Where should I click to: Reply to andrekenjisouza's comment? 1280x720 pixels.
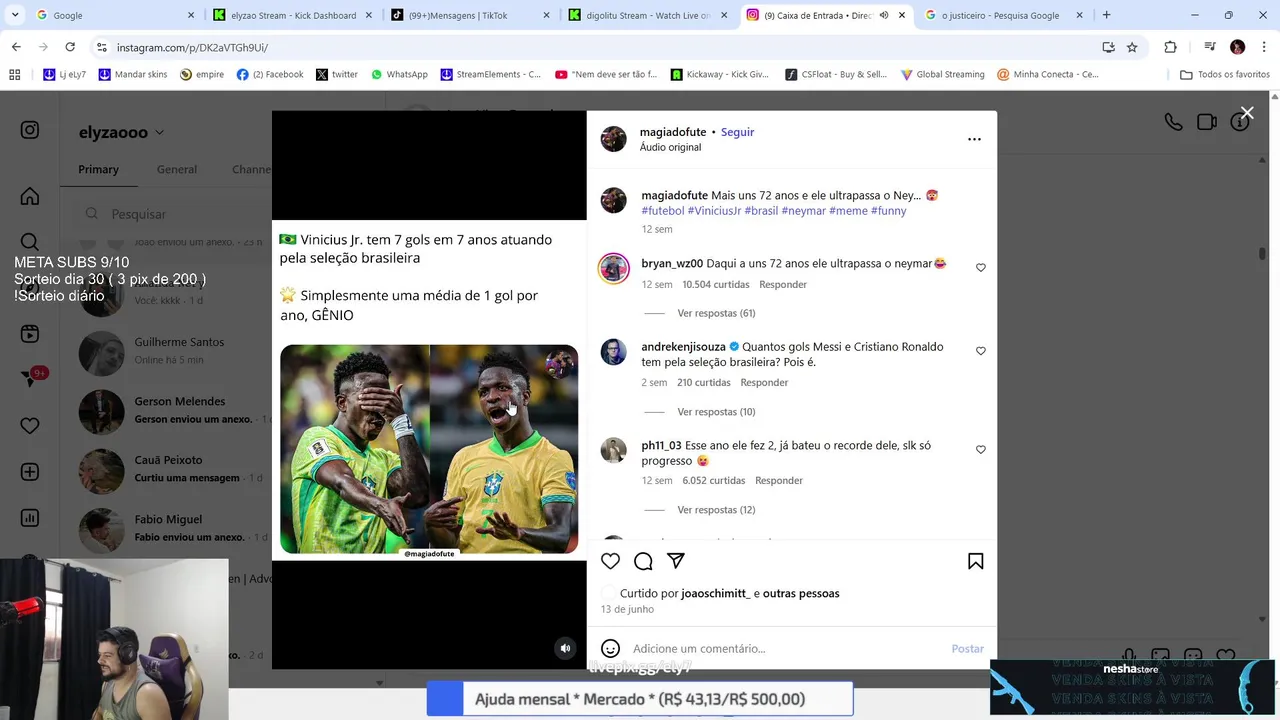(x=764, y=382)
